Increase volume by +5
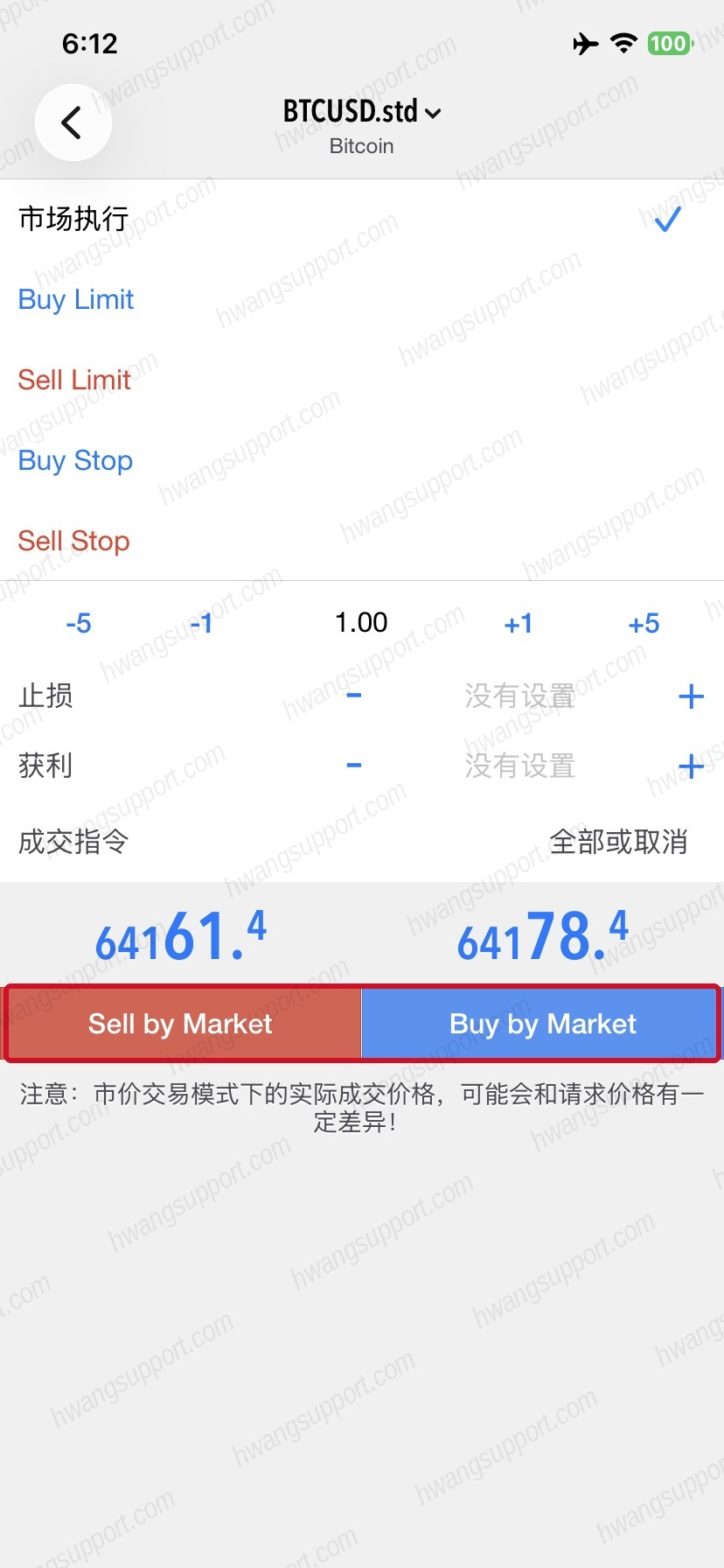This screenshot has height=1568, width=724. coord(644,623)
